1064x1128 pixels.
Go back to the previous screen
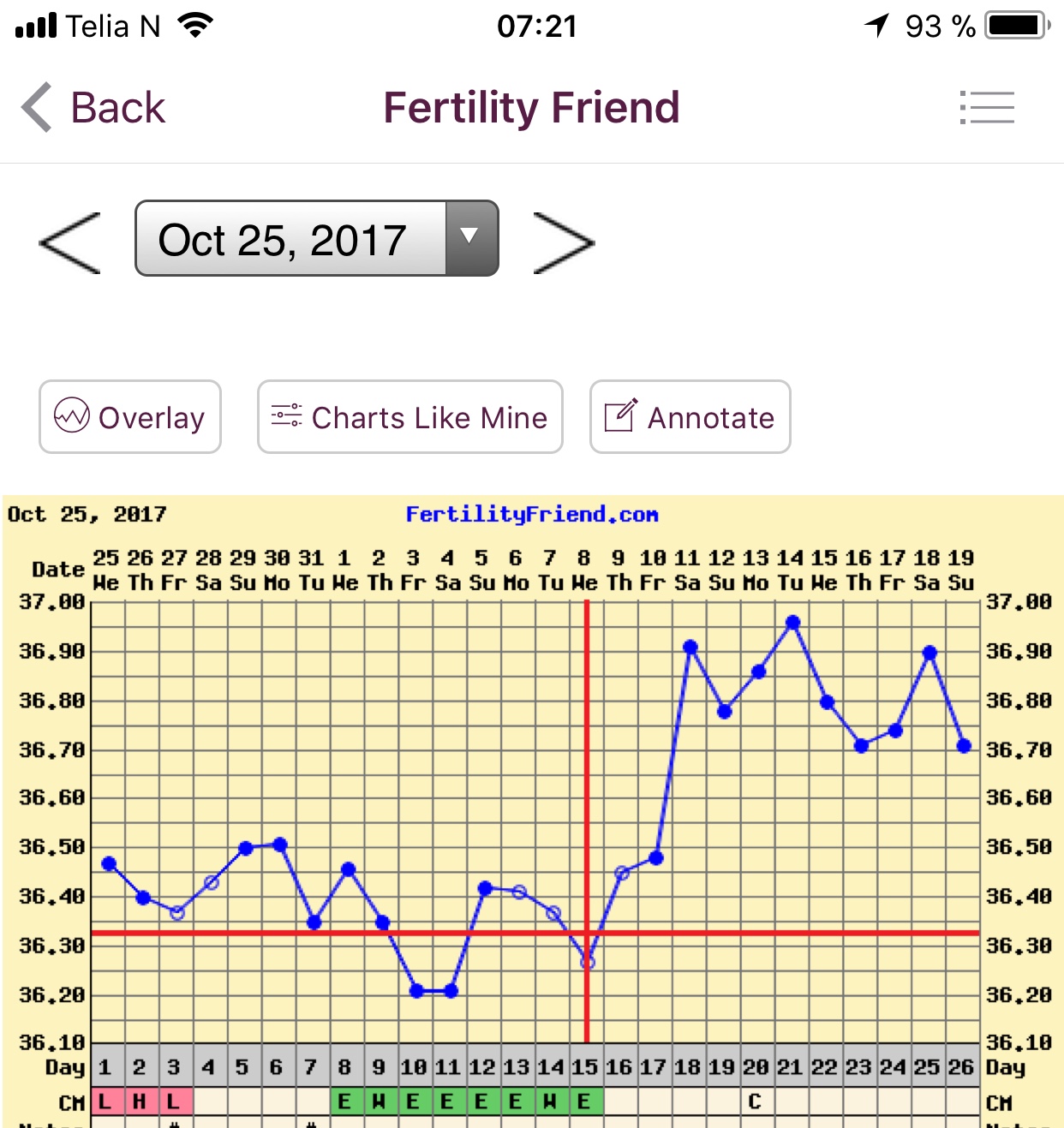click(93, 108)
